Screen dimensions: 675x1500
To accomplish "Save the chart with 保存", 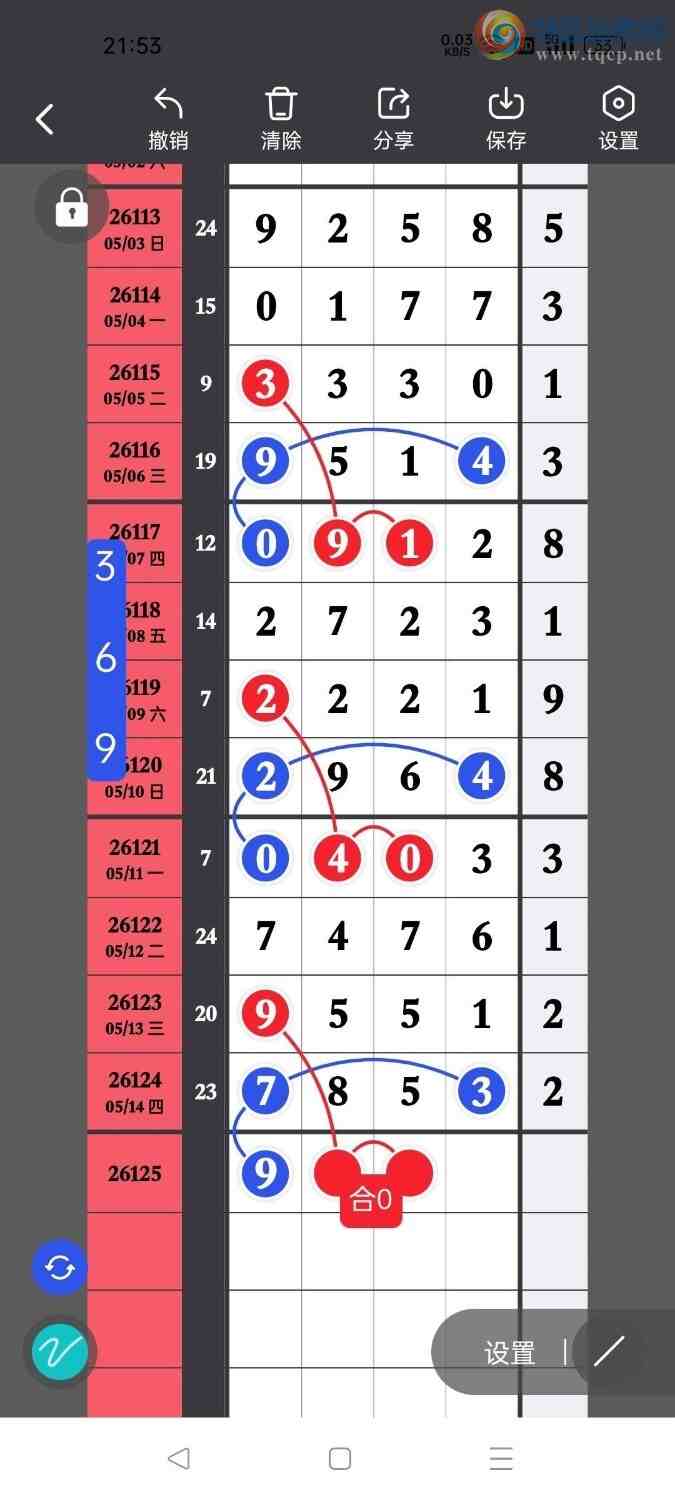I will (x=506, y=119).
